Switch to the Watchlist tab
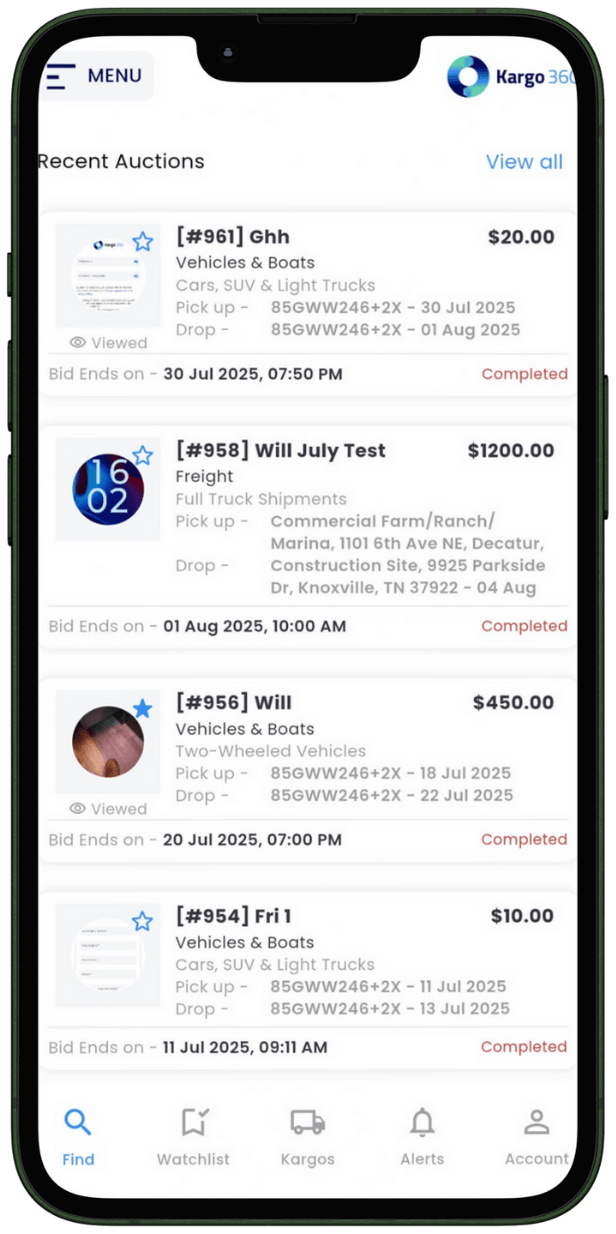 tap(193, 1137)
